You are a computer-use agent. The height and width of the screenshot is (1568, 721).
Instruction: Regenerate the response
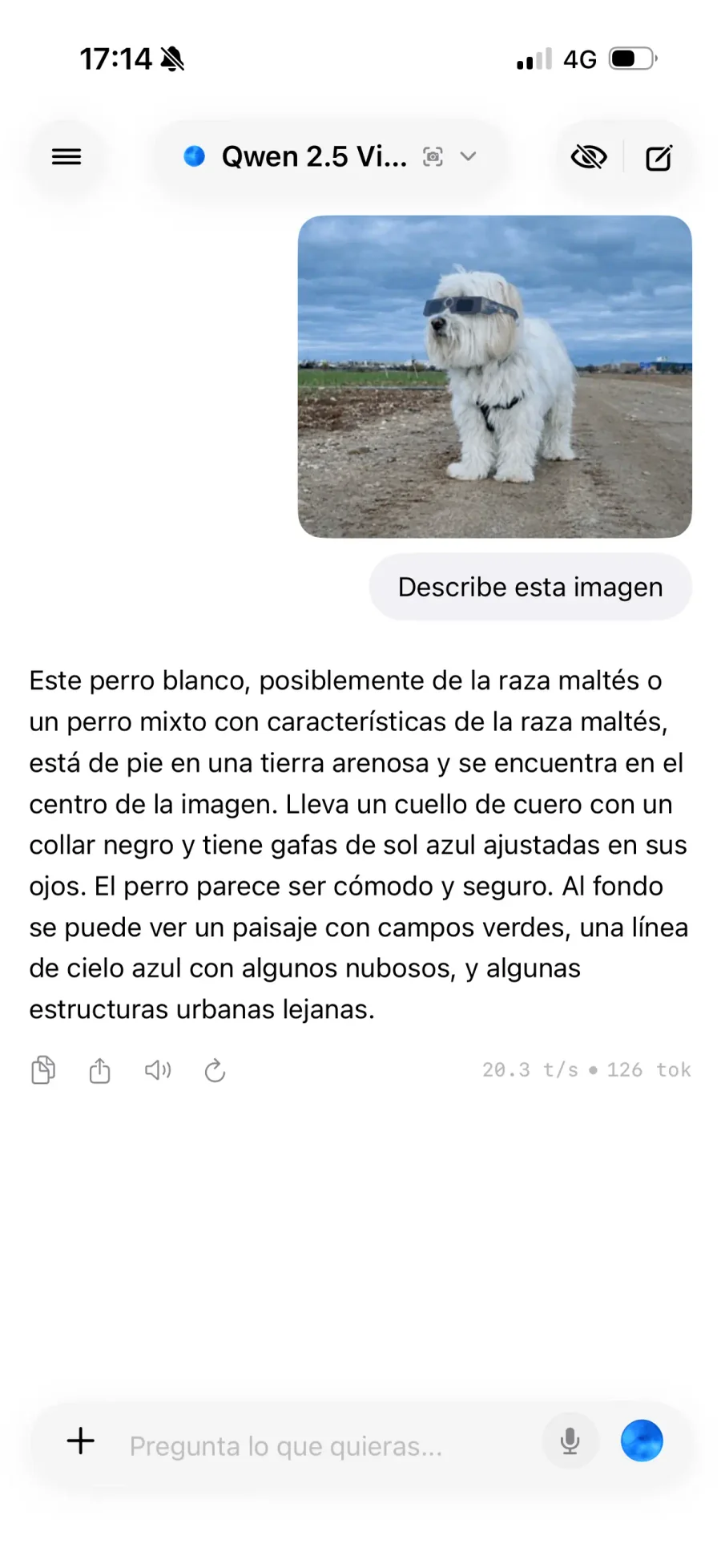point(215,1070)
